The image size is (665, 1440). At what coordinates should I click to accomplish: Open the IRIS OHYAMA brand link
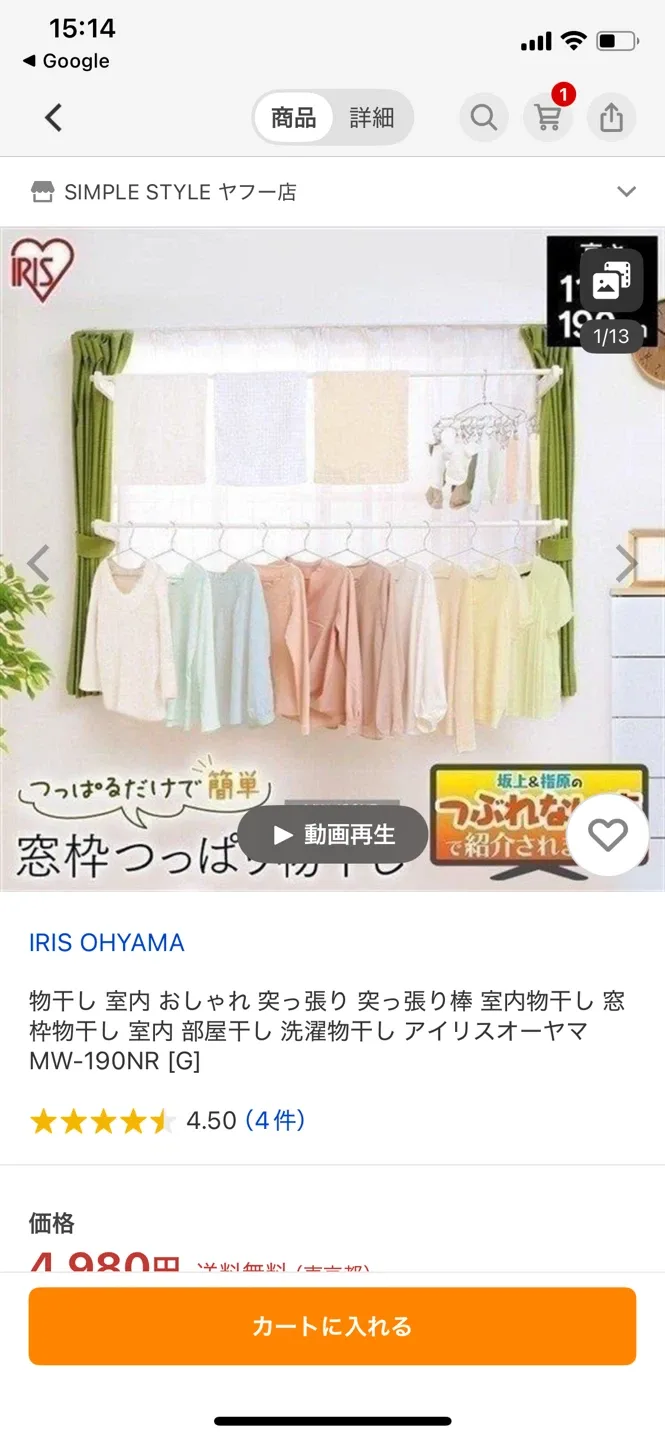click(107, 942)
